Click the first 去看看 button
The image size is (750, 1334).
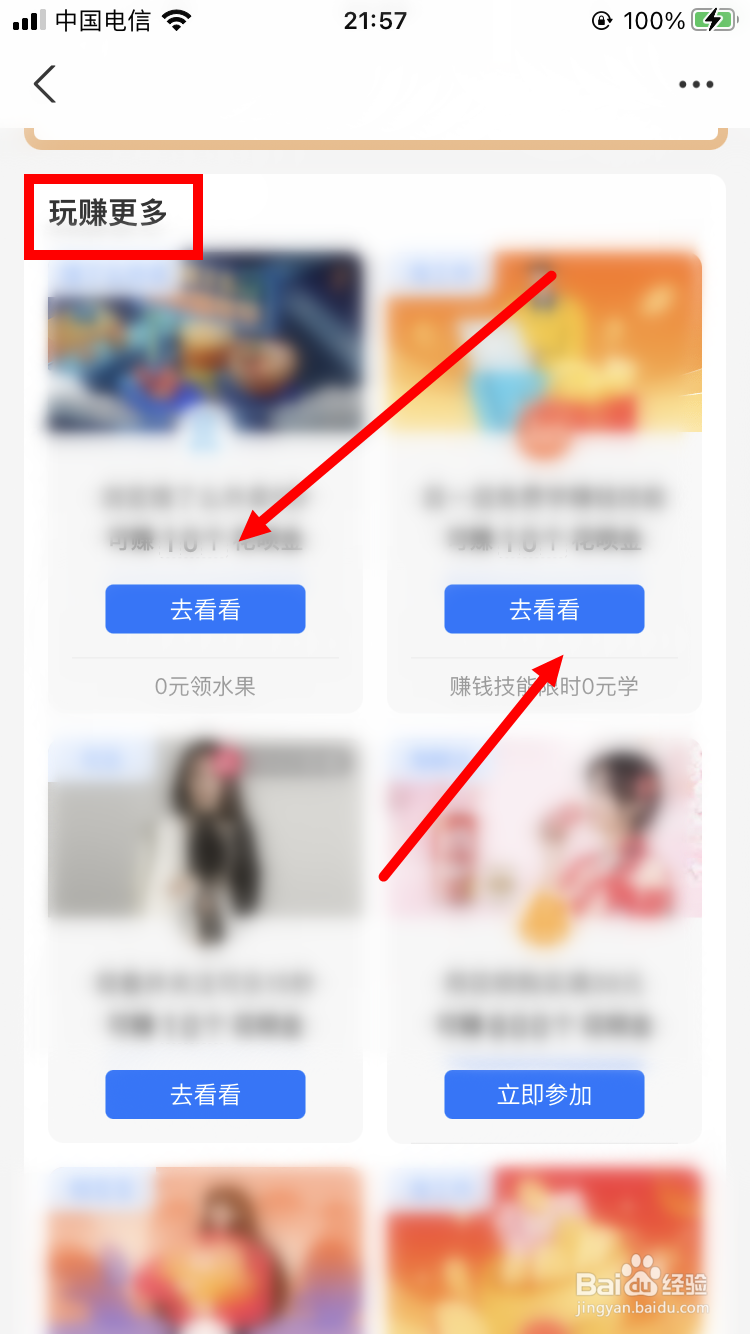[x=205, y=609]
